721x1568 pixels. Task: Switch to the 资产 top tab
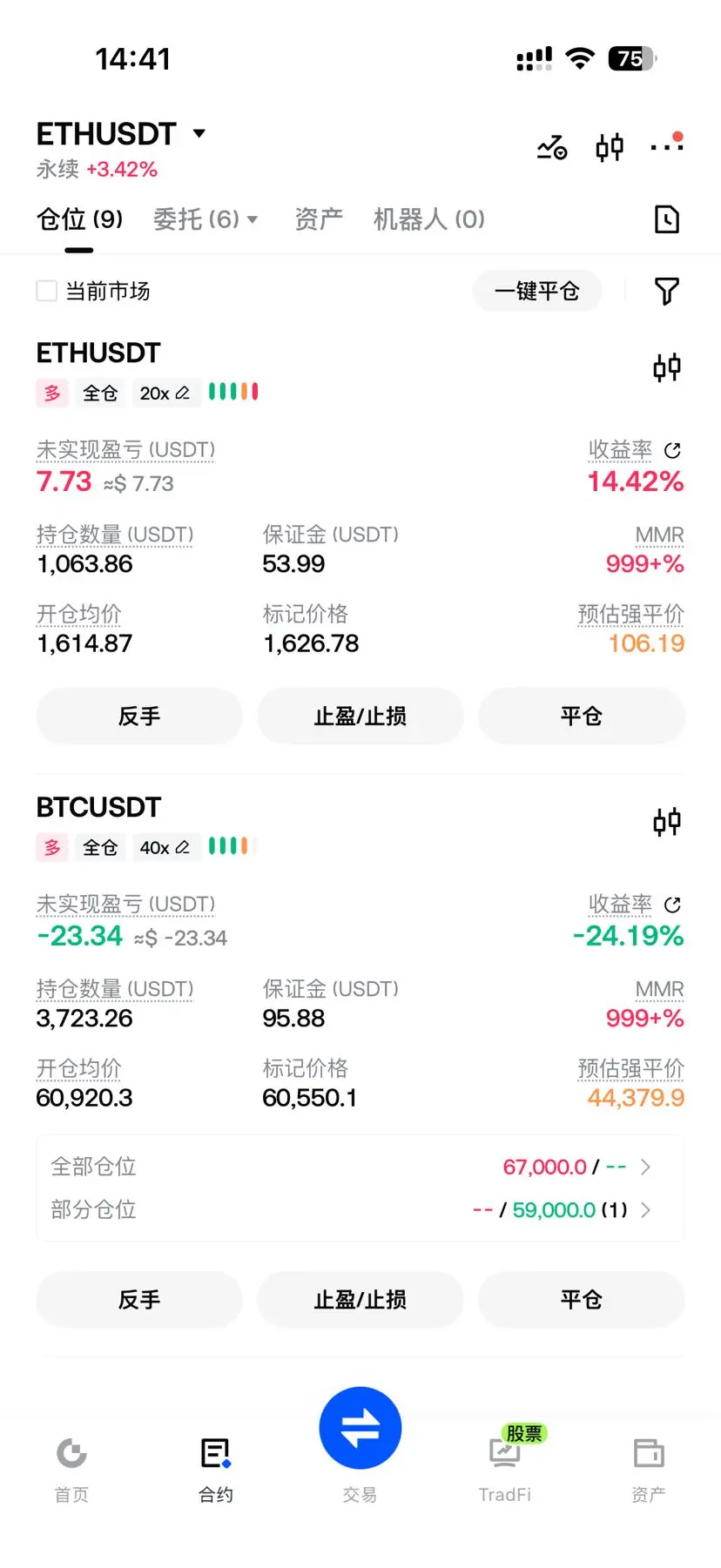[319, 219]
